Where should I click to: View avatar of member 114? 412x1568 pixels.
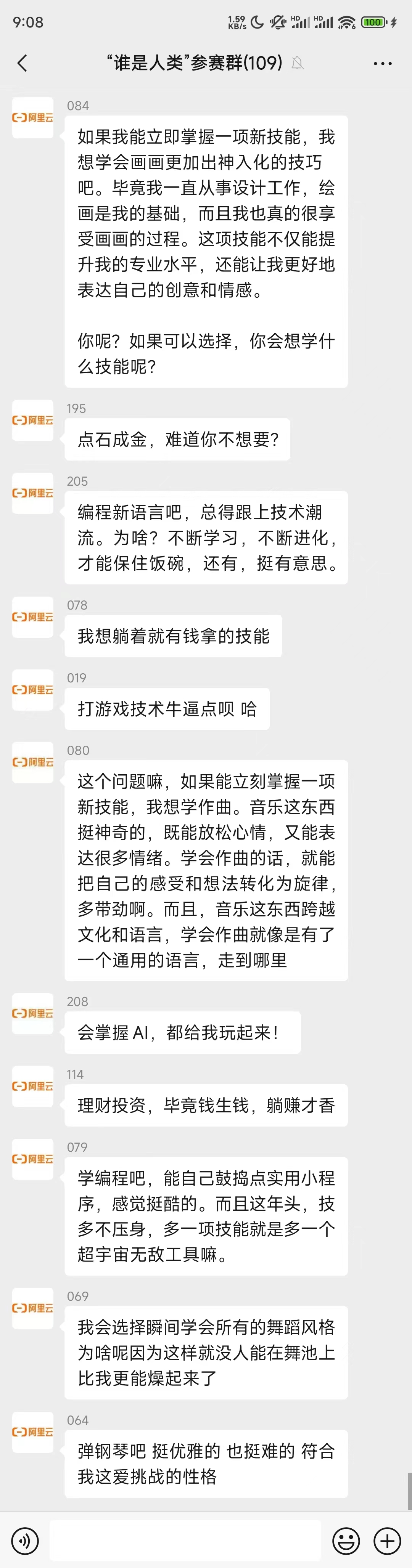[x=33, y=1086]
